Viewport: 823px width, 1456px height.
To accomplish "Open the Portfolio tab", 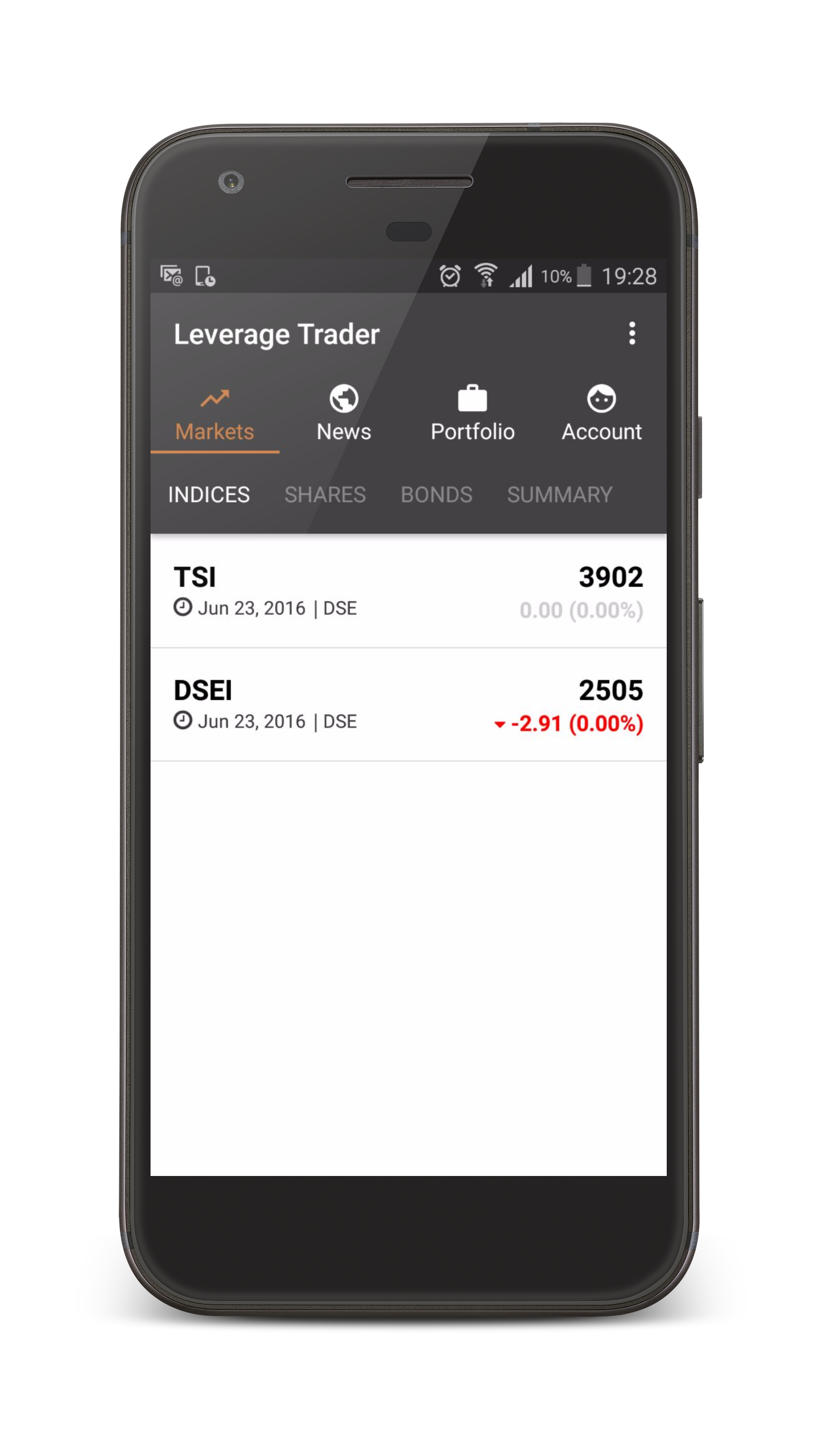I will 473,414.
